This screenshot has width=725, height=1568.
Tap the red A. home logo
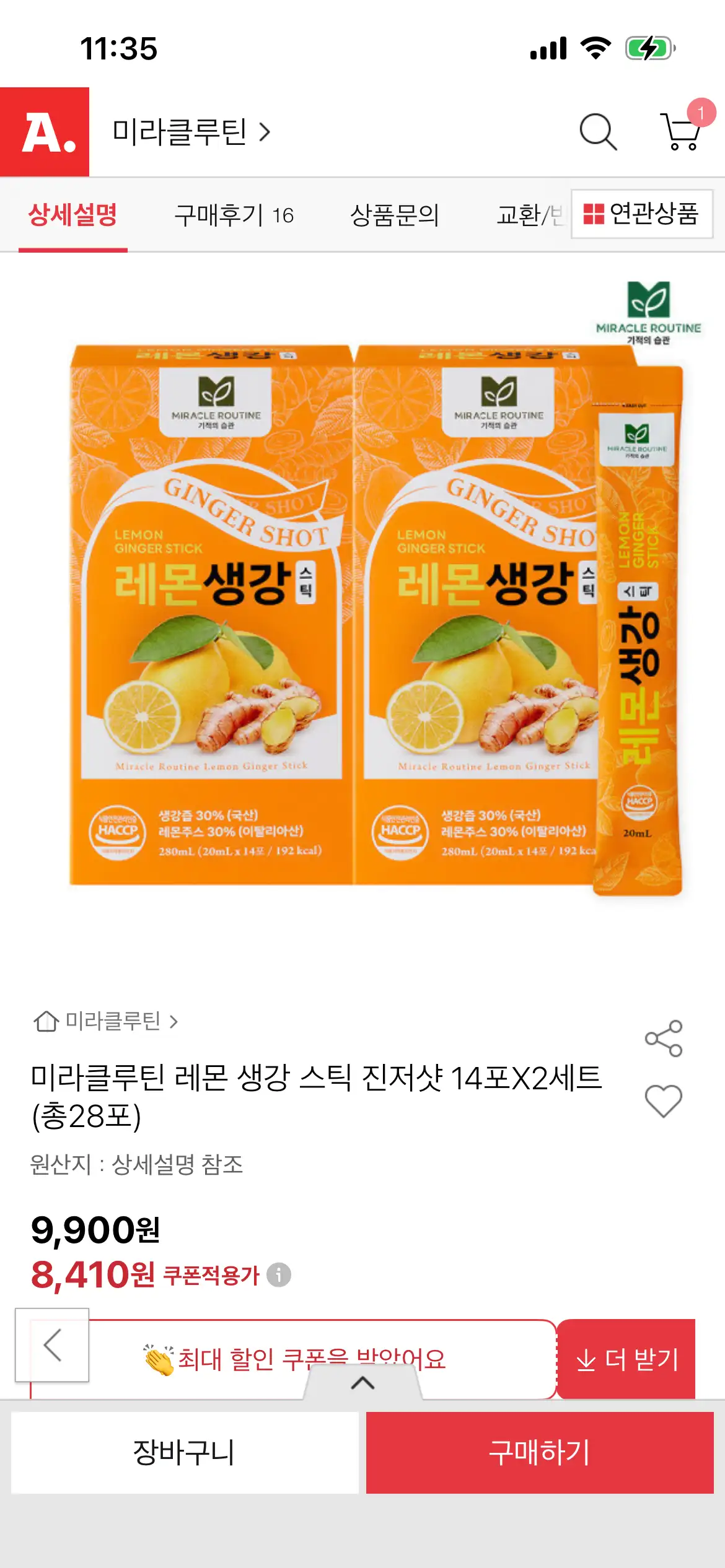pyautogui.click(x=45, y=132)
